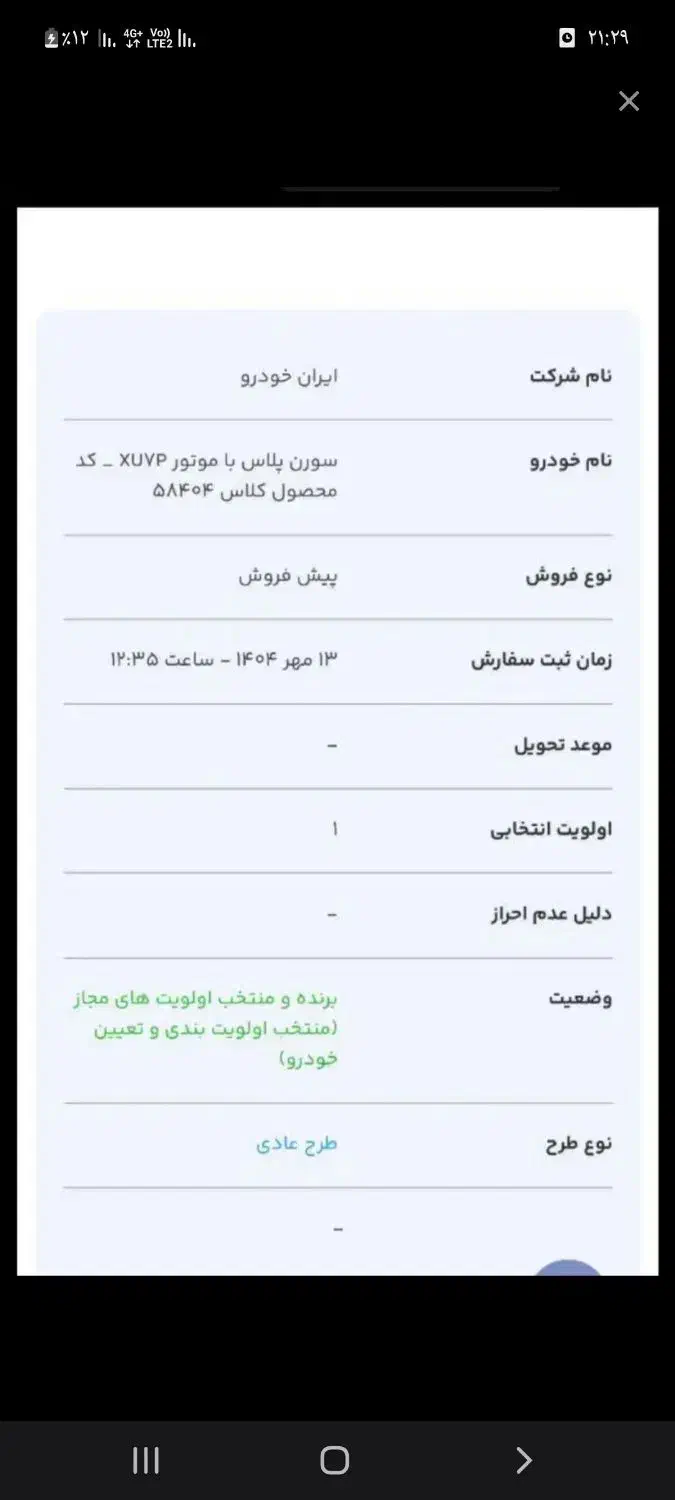
Task: Open the recent apps overview
Action: (x=146, y=1461)
